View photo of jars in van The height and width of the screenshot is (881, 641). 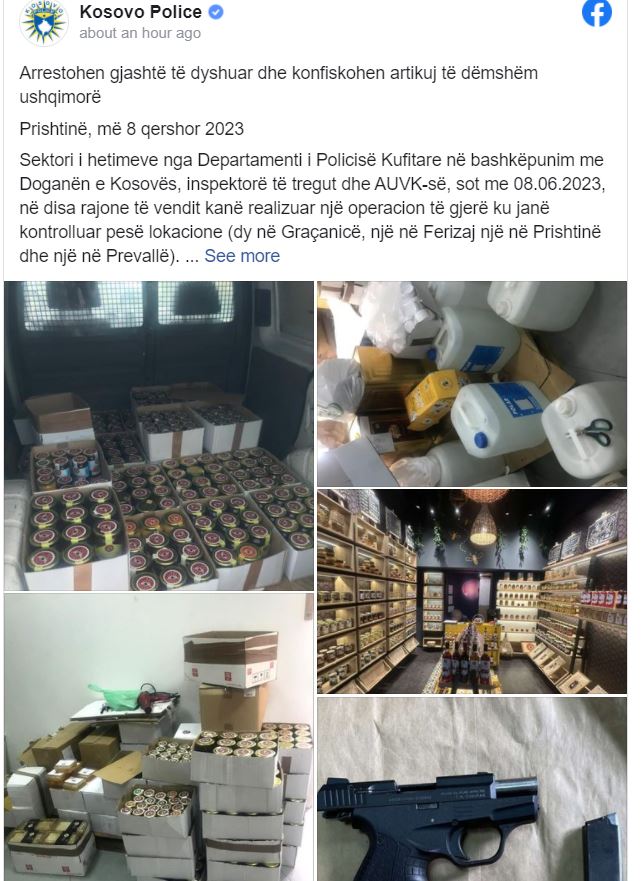pyautogui.click(x=158, y=435)
